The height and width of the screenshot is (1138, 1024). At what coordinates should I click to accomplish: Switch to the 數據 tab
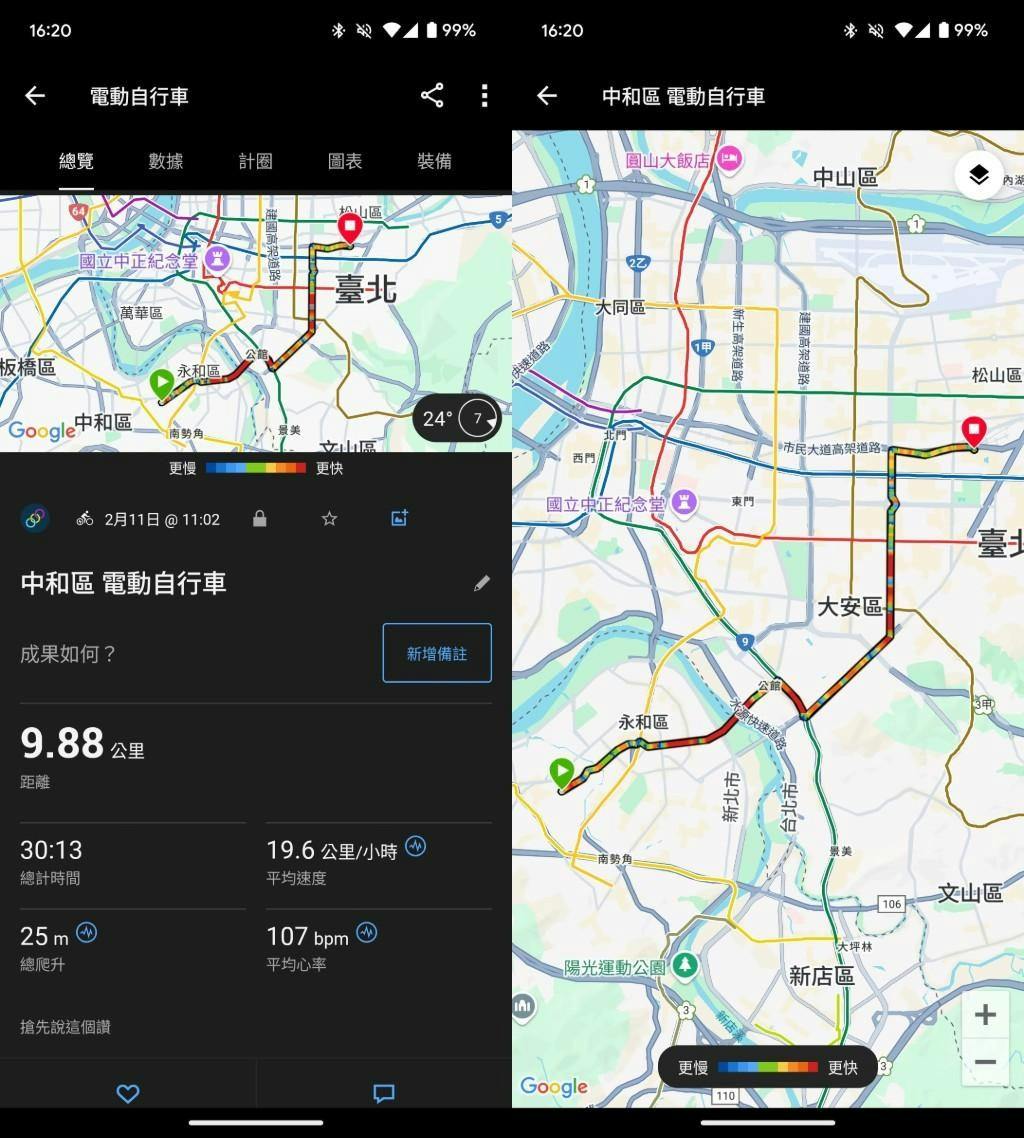tap(166, 161)
